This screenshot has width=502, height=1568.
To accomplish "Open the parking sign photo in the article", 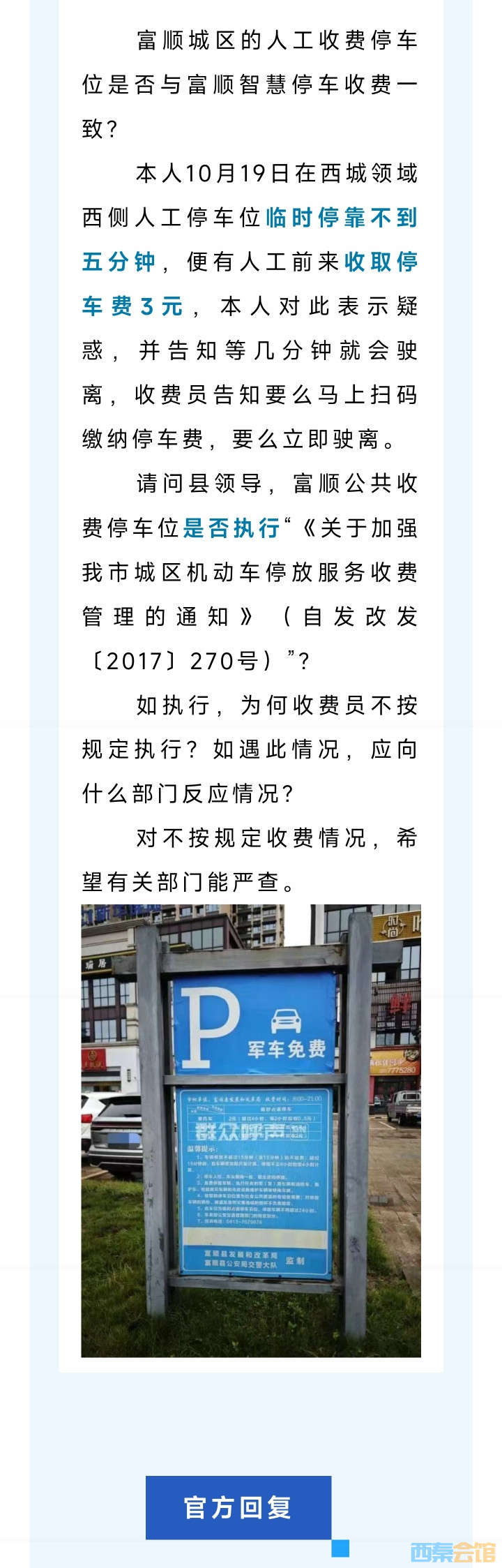I will (x=251, y=1130).
